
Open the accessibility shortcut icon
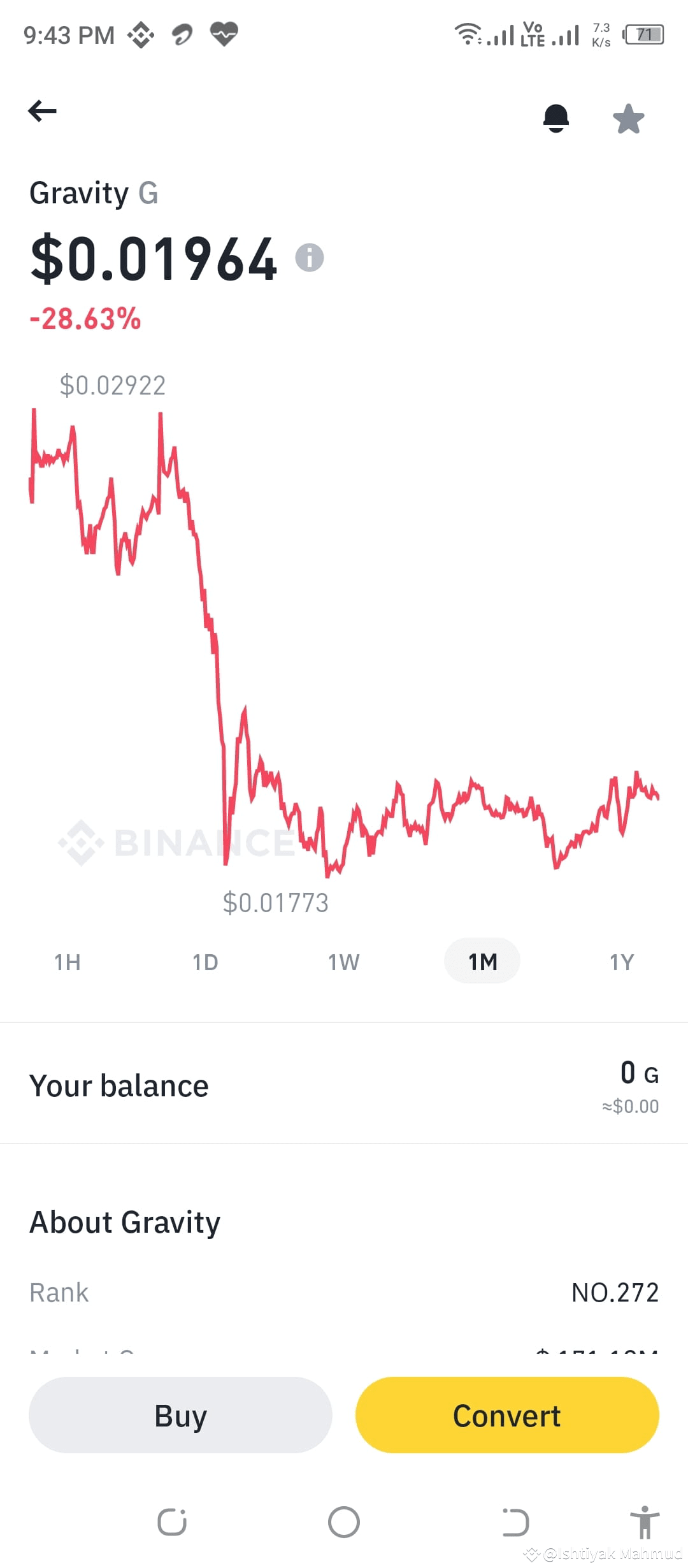pyautogui.click(x=645, y=1522)
